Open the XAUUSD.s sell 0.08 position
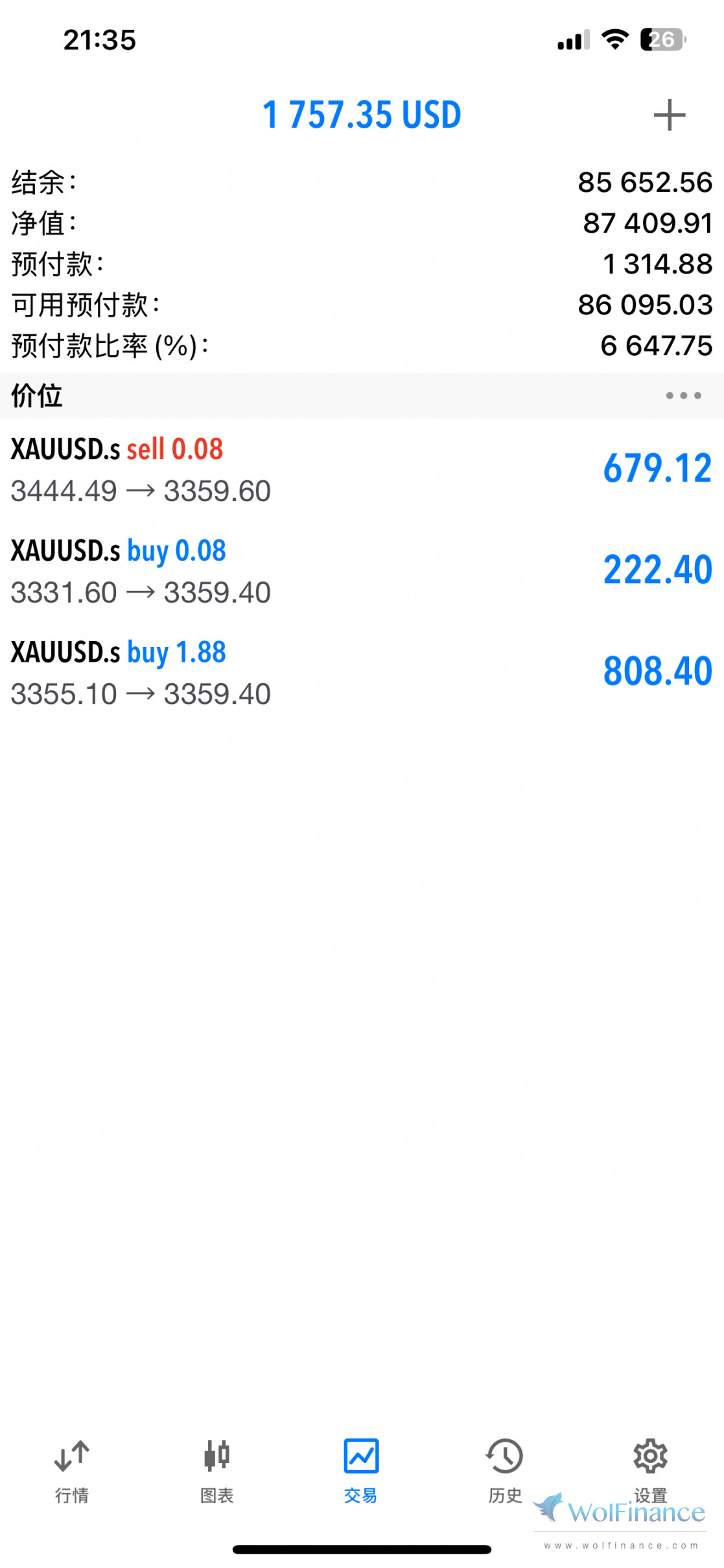Viewport: 724px width, 1568px height. pyautogui.click(x=362, y=469)
